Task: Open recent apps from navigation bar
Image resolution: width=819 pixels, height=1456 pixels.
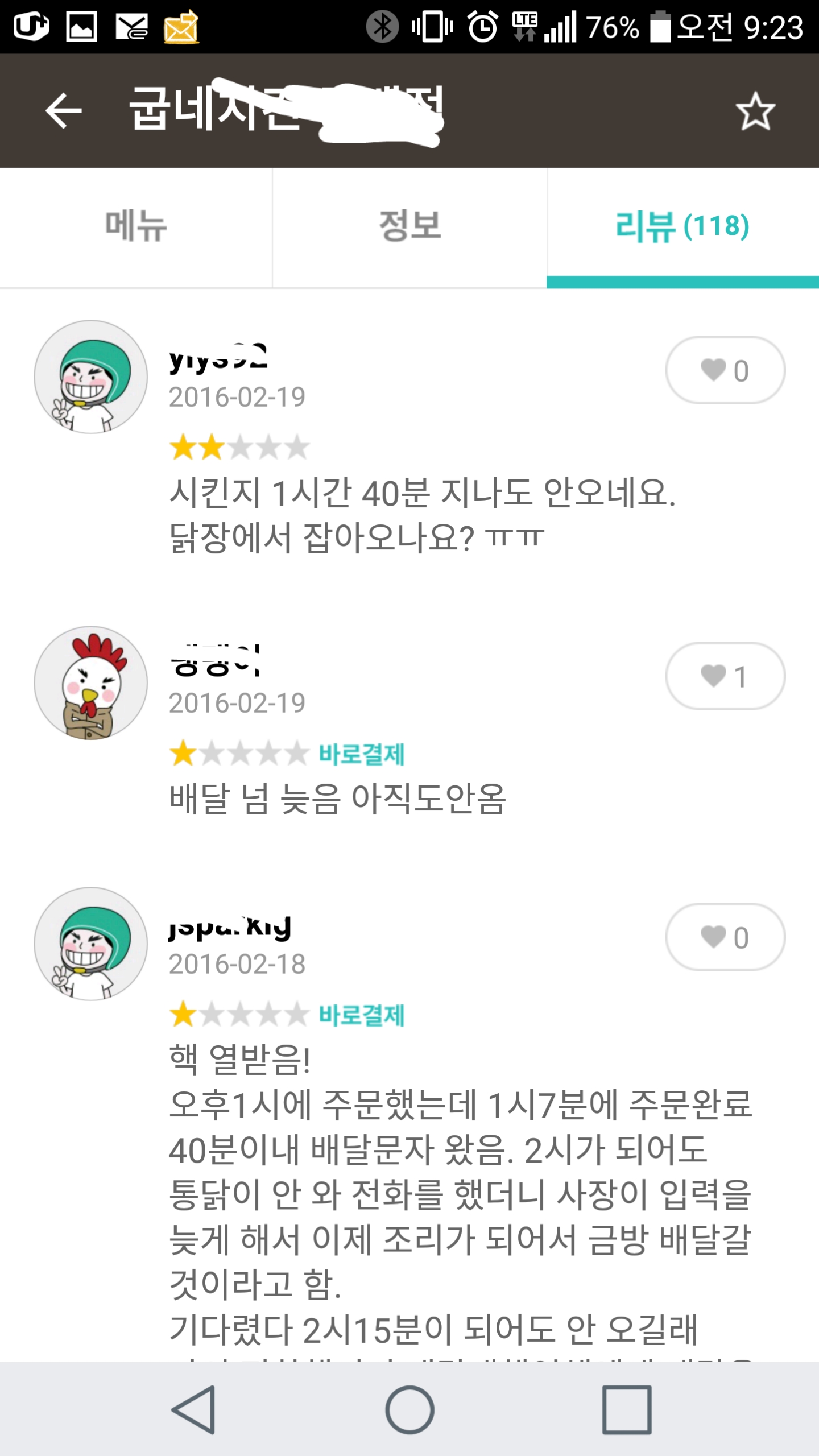Action: [627, 1409]
